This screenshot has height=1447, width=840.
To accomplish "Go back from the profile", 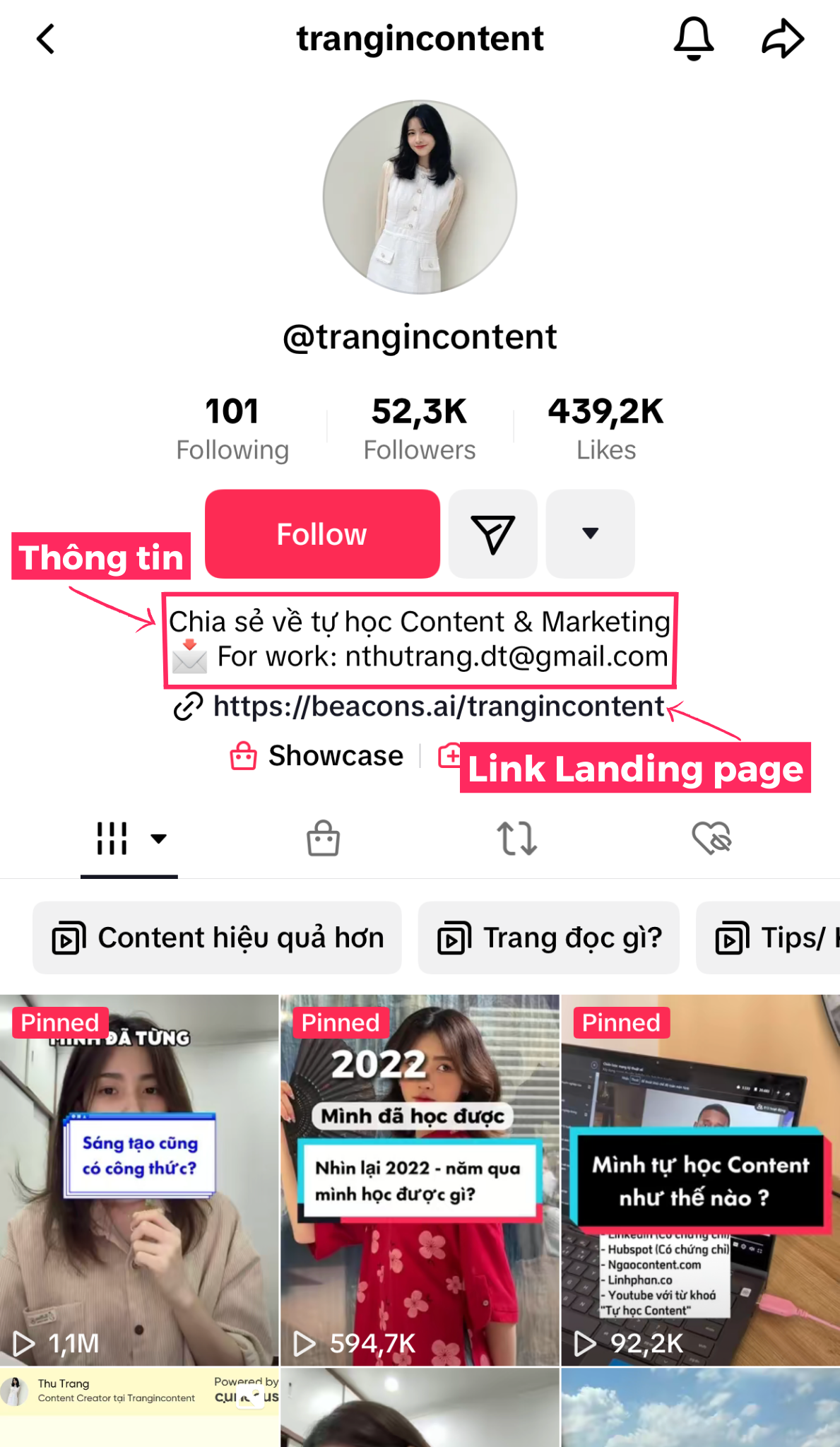I will click(x=46, y=39).
